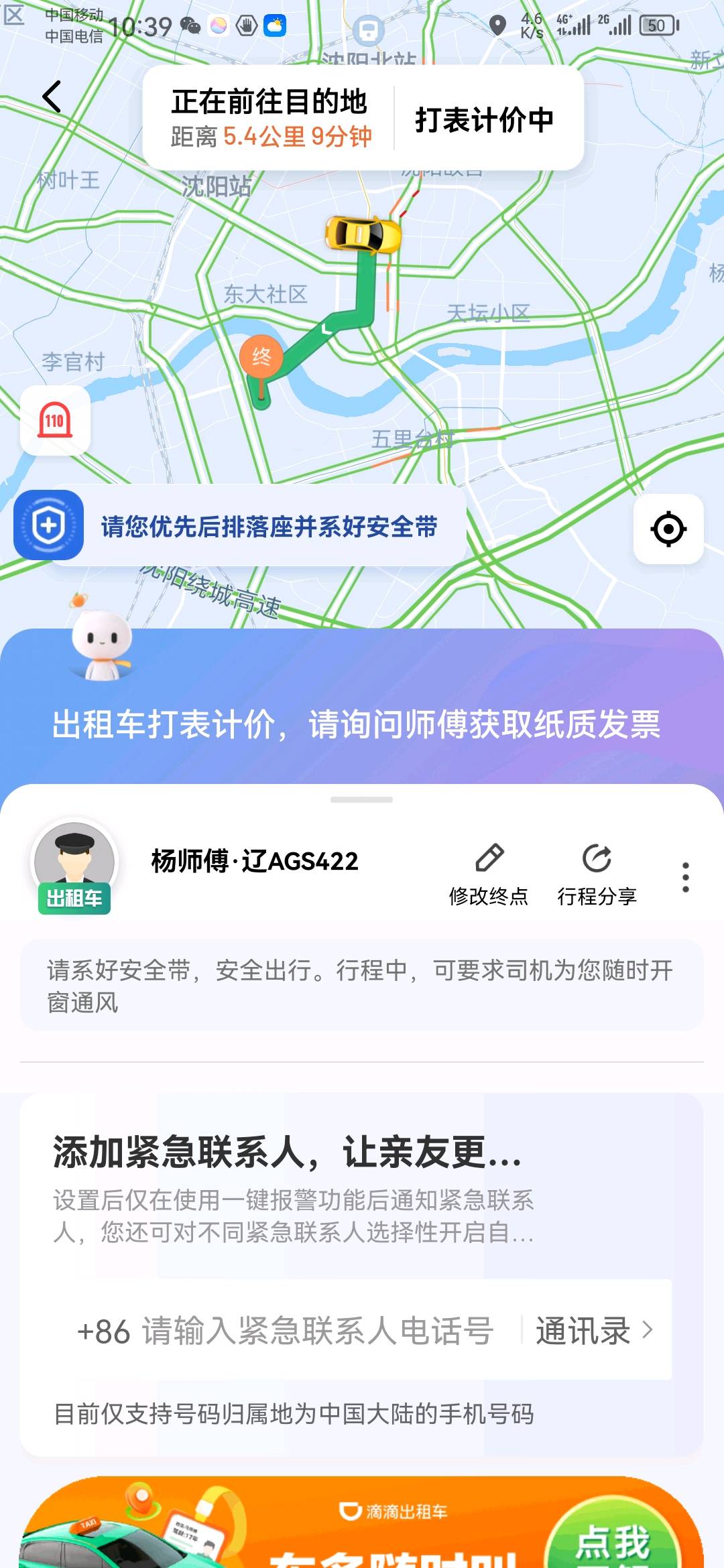The height and width of the screenshot is (1568, 724).
Task: Tap the bottom sheet drag handle
Action: 362,799
